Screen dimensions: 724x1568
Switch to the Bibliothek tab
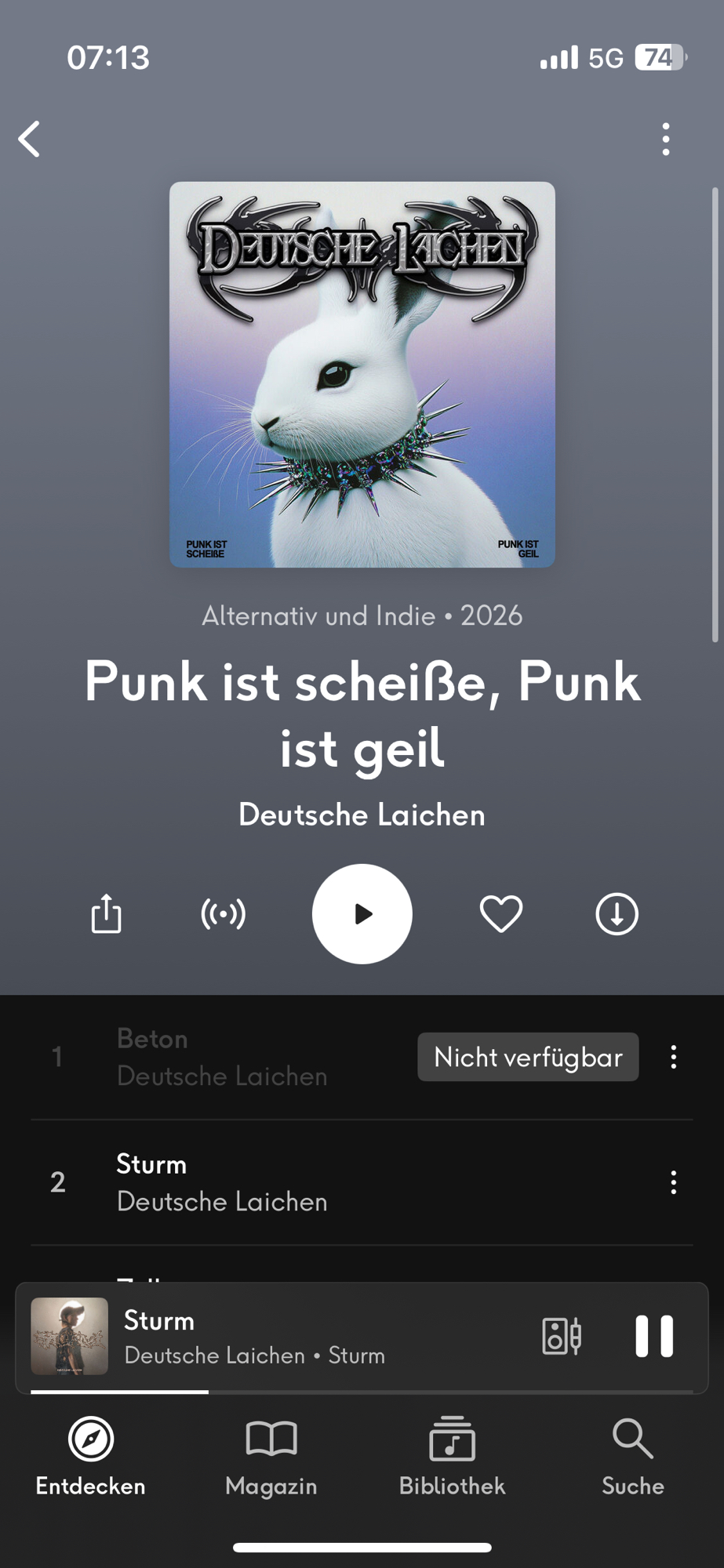click(x=452, y=1457)
